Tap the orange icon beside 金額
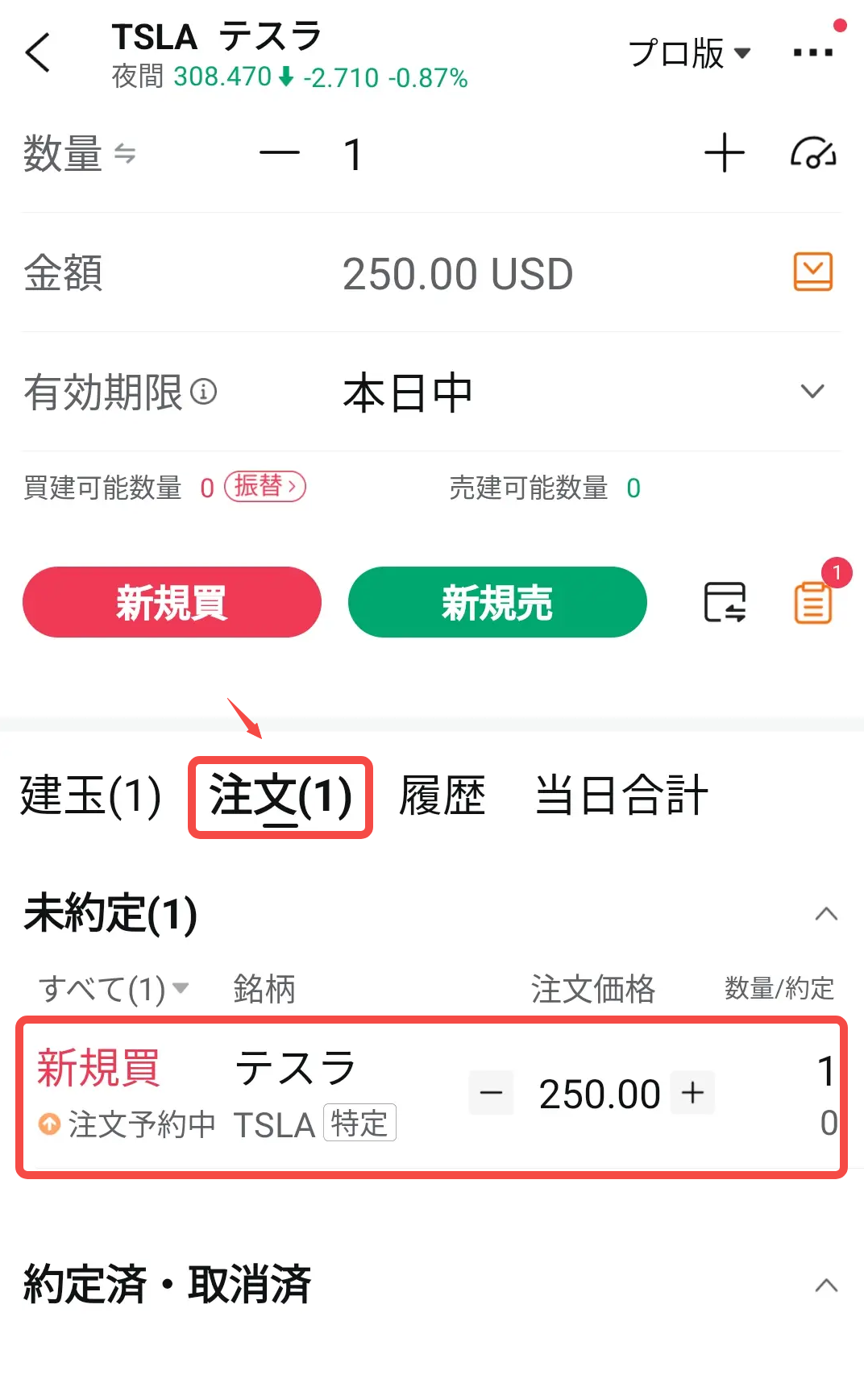The height and width of the screenshot is (1400, 864). point(812,272)
